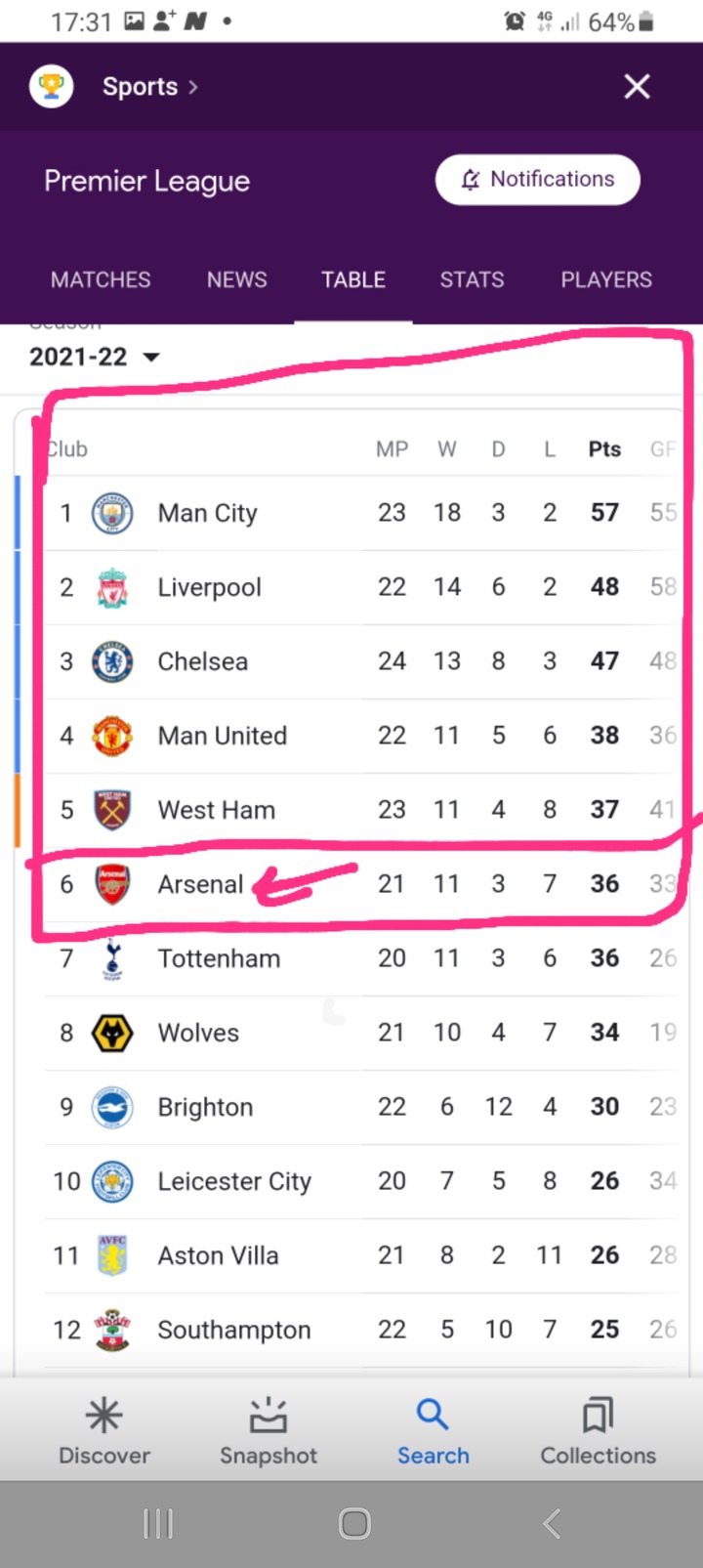Close the Premier League panel

(x=637, y=87)
